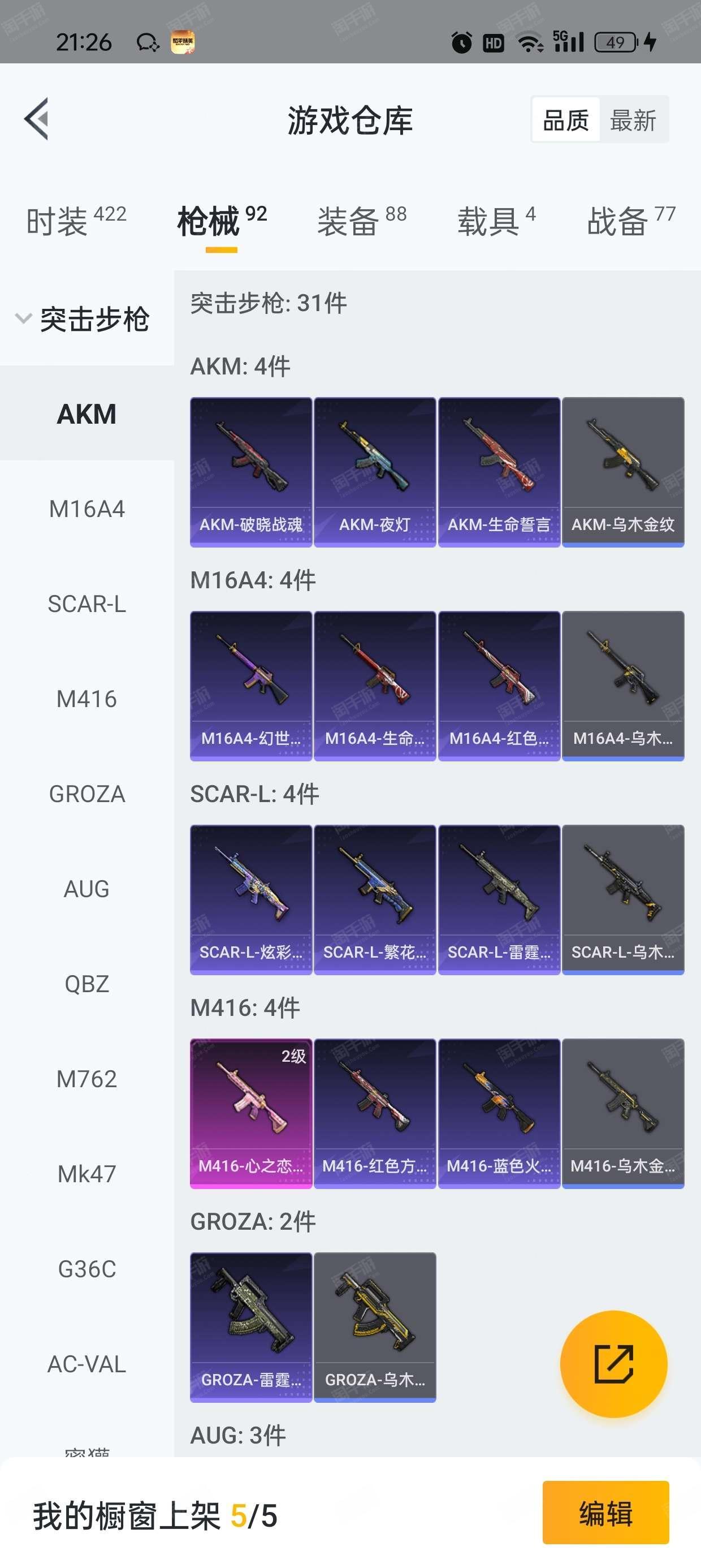
Task: Open the M416-心之恋 level 2 skin
Action: 250,1113
